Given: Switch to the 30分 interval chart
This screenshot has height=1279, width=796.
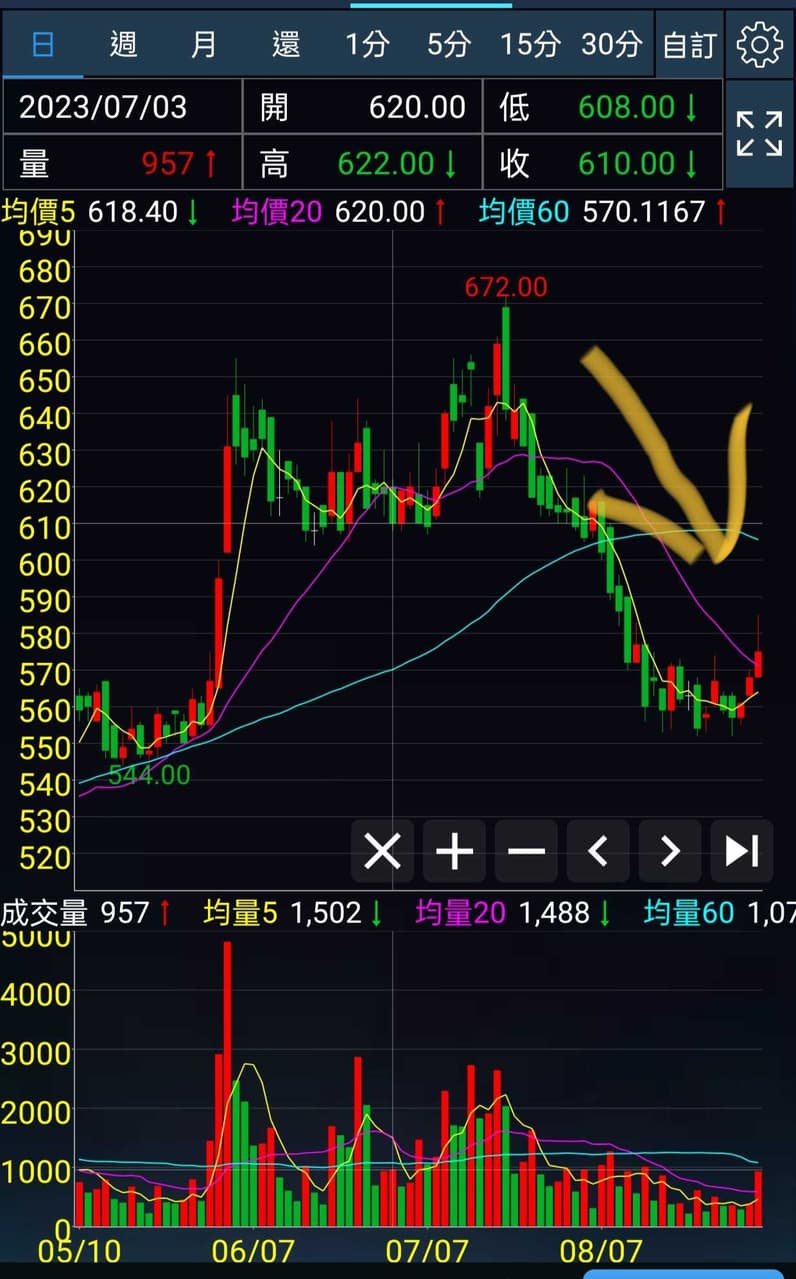Looking at the screenshot, I should 611,45.
